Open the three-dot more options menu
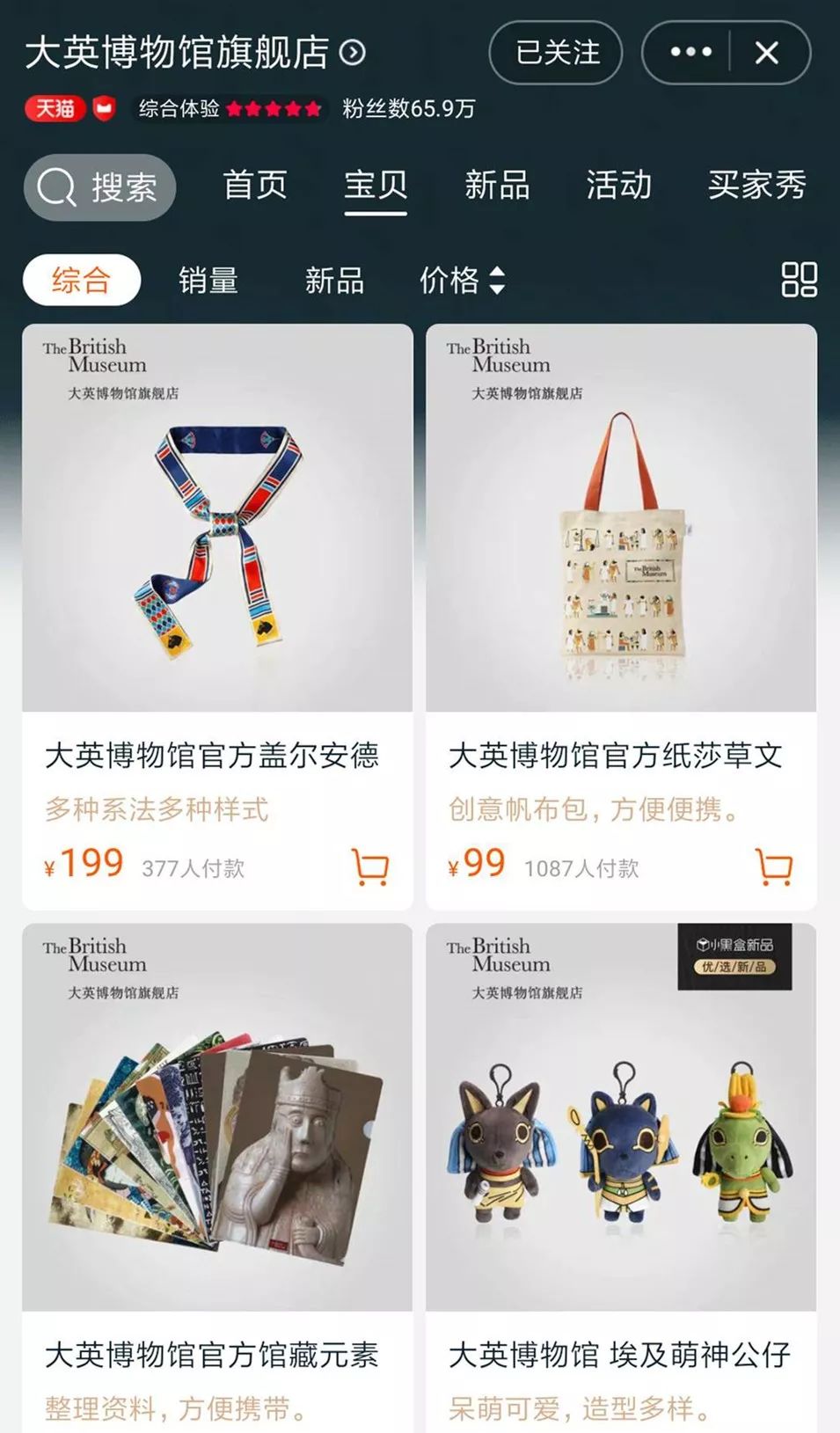 690,53
